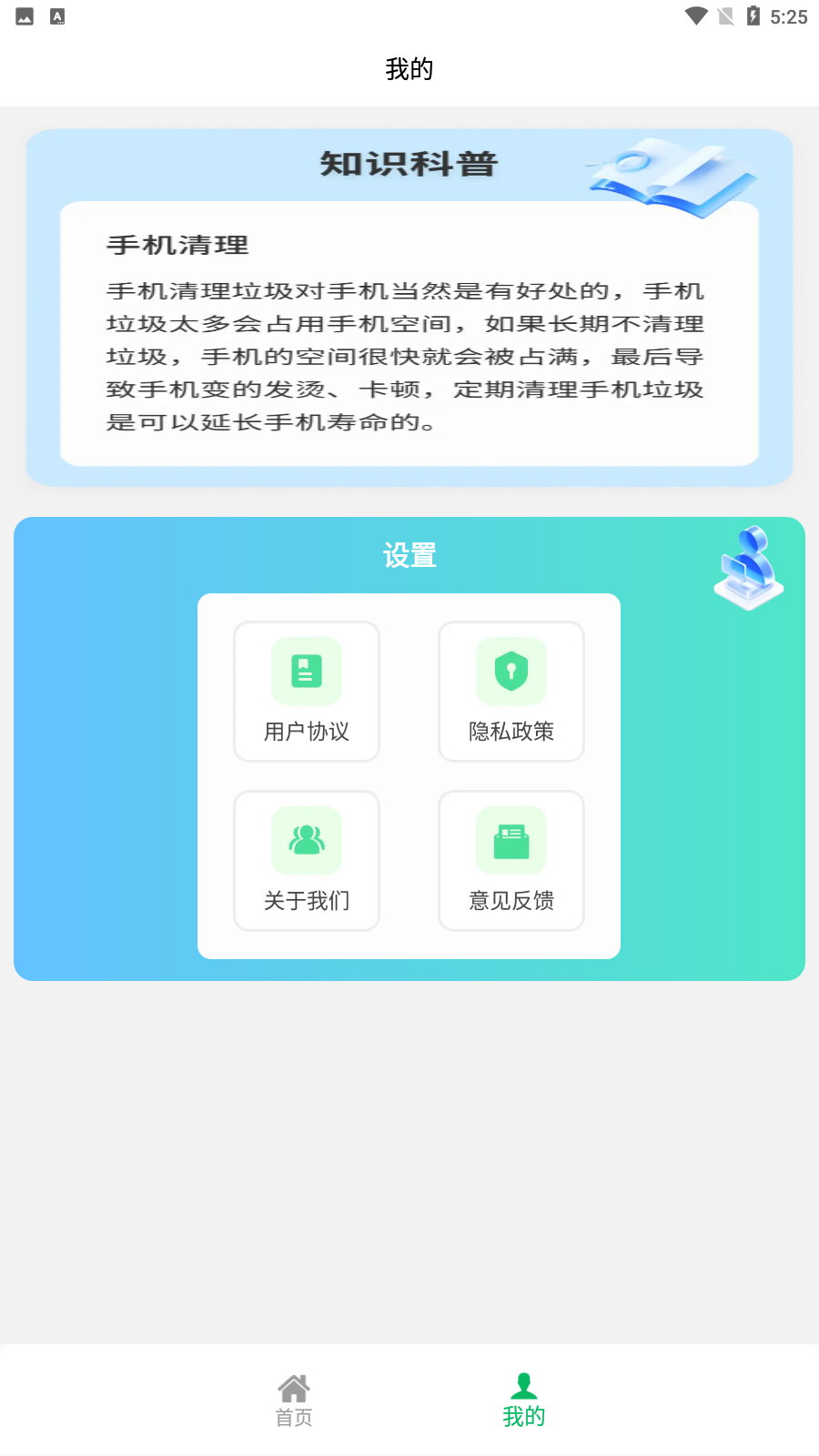Tap the person icon above 我的
The width and height of the screenshot is (819, 1456).
click(523, 1385)
